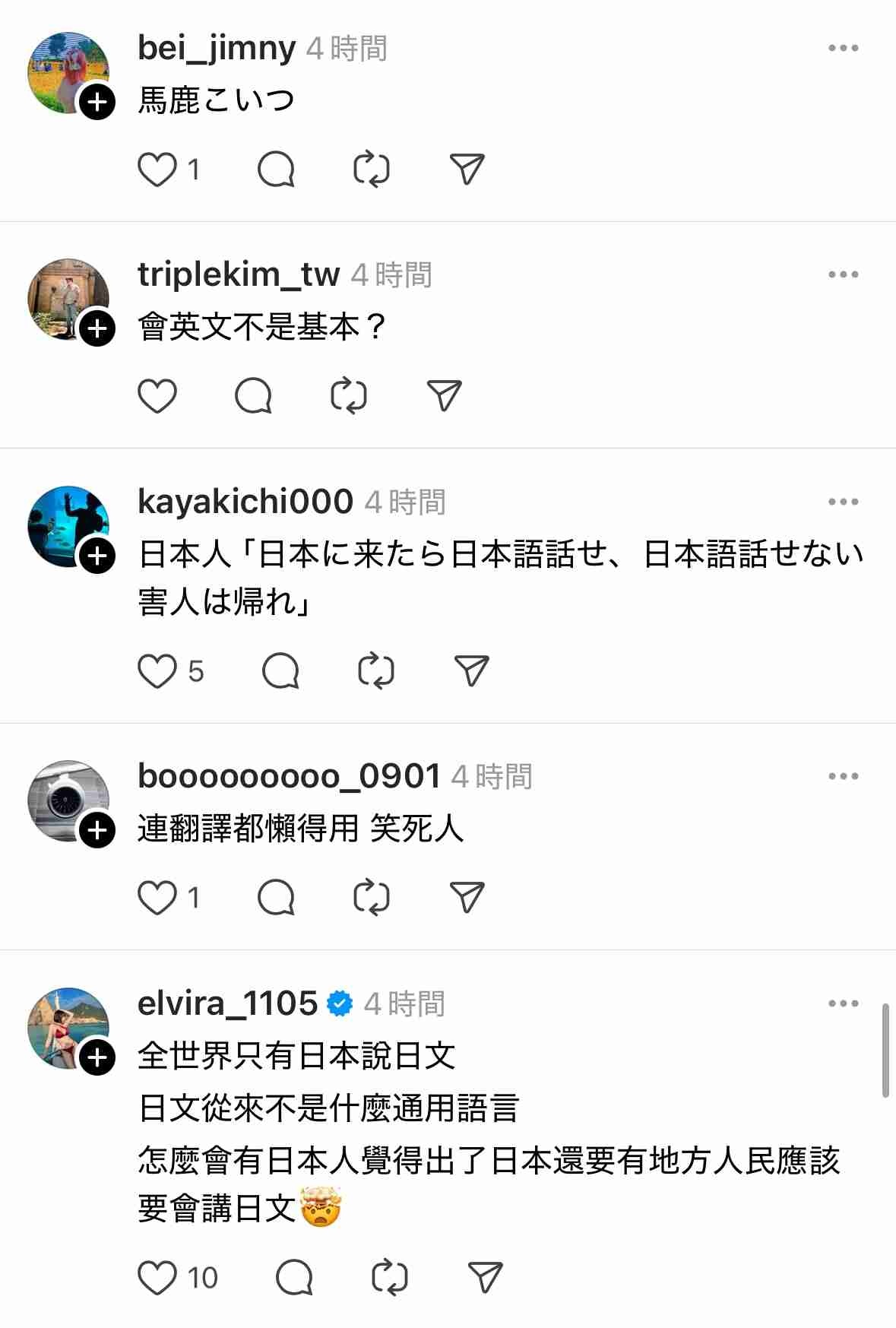Open overflow menu on bei_jimny's comment
Screen dimensions: 896x1328
click(x=843, y=48)
